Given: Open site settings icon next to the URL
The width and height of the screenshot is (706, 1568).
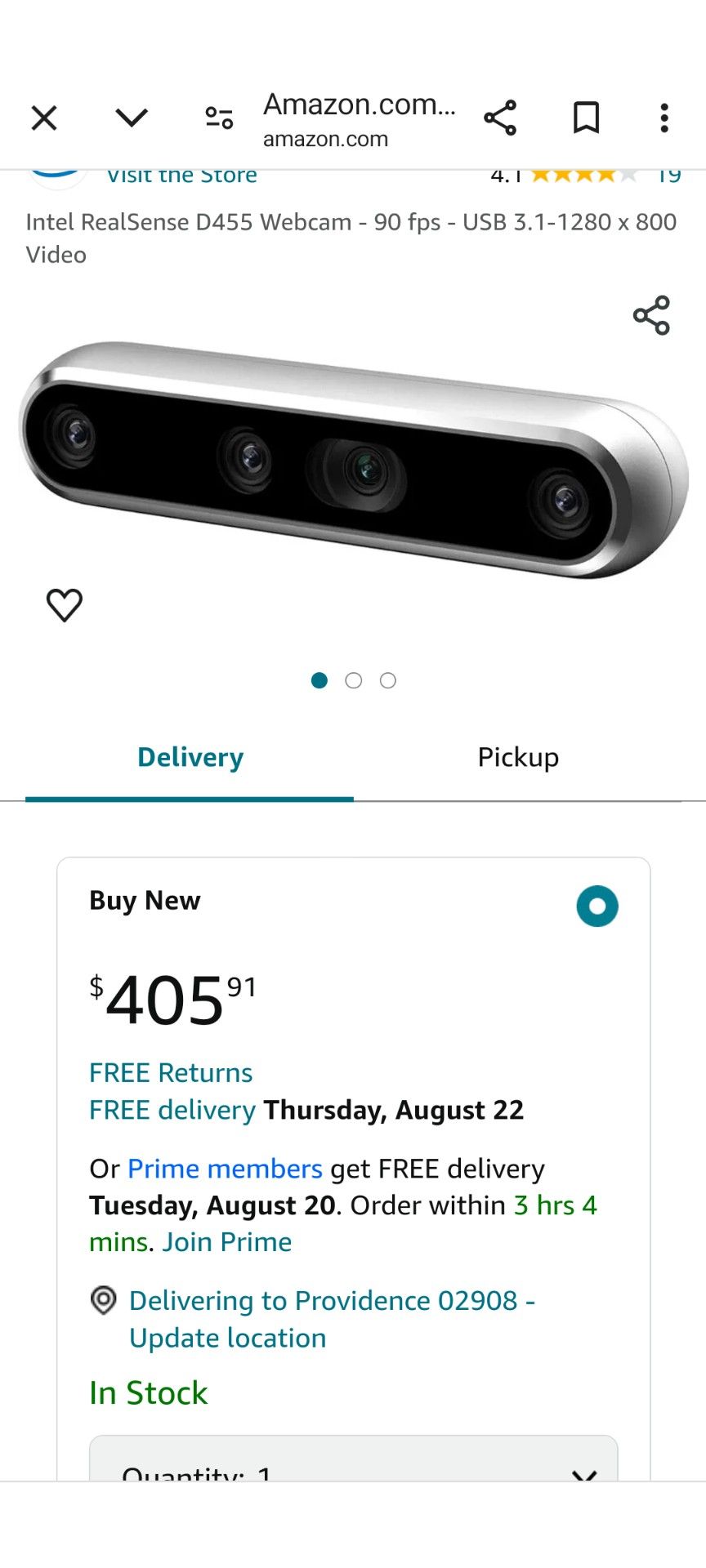Looking at the screenshot, I should pyautogui.click(x=219, y=118).
